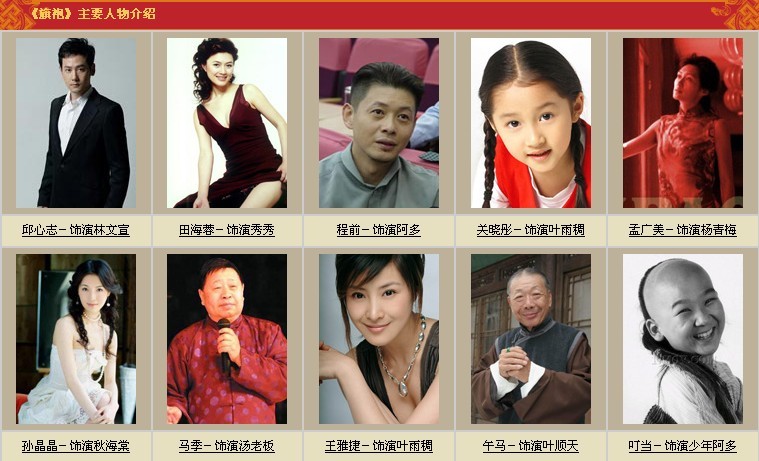Tap the 程前－饰演阿多 link
This screenshot has width=759, height=461.
[379, 230]
